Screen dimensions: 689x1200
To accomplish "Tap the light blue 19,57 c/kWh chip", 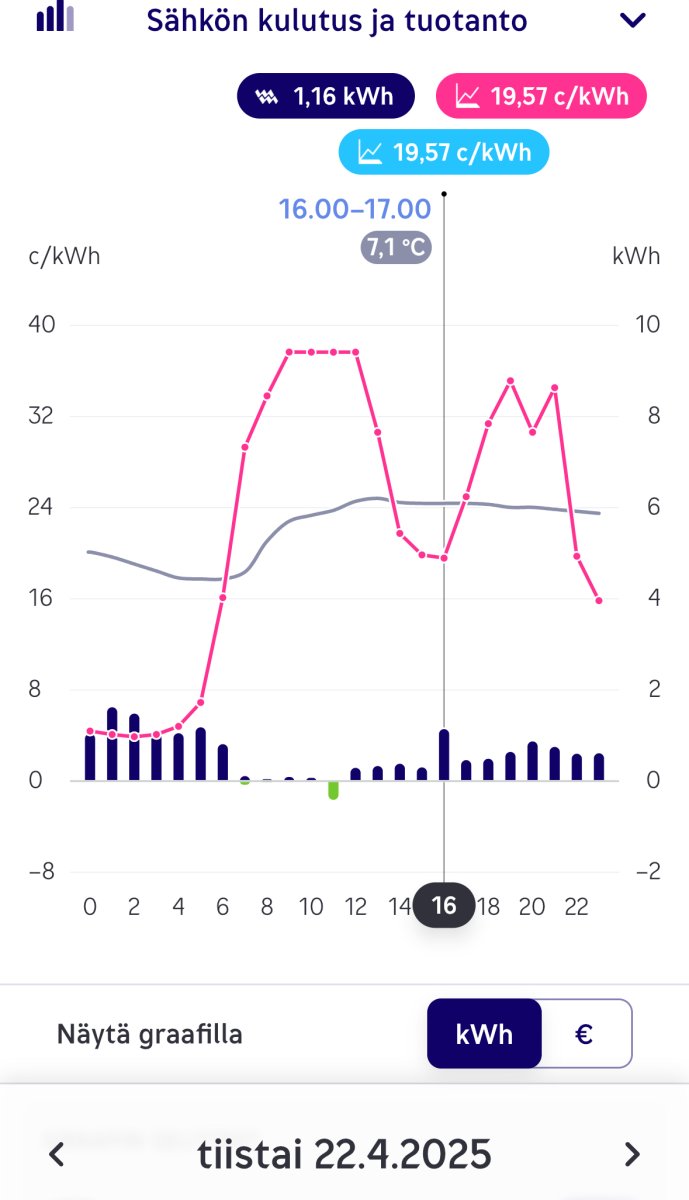I will [443, 153].
